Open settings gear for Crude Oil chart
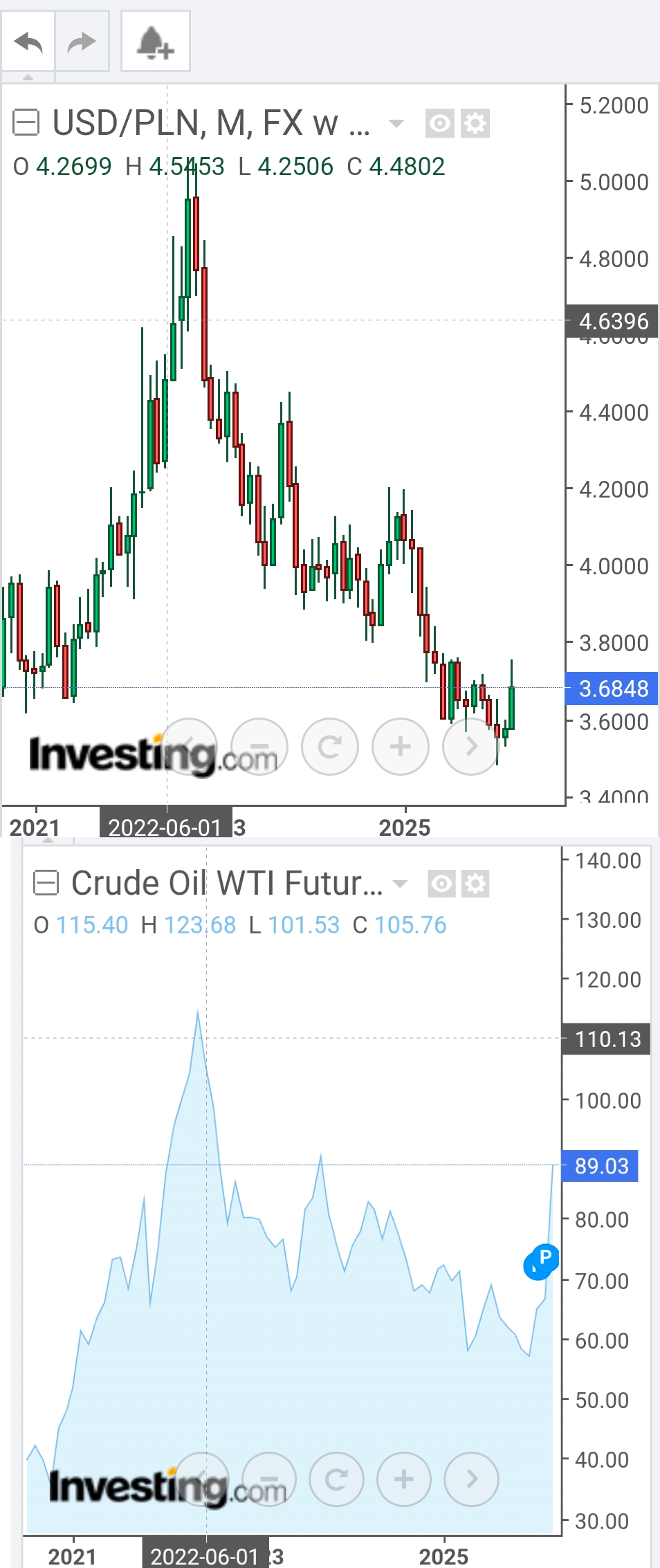The image size is (660, 1568). coord(475,884)
